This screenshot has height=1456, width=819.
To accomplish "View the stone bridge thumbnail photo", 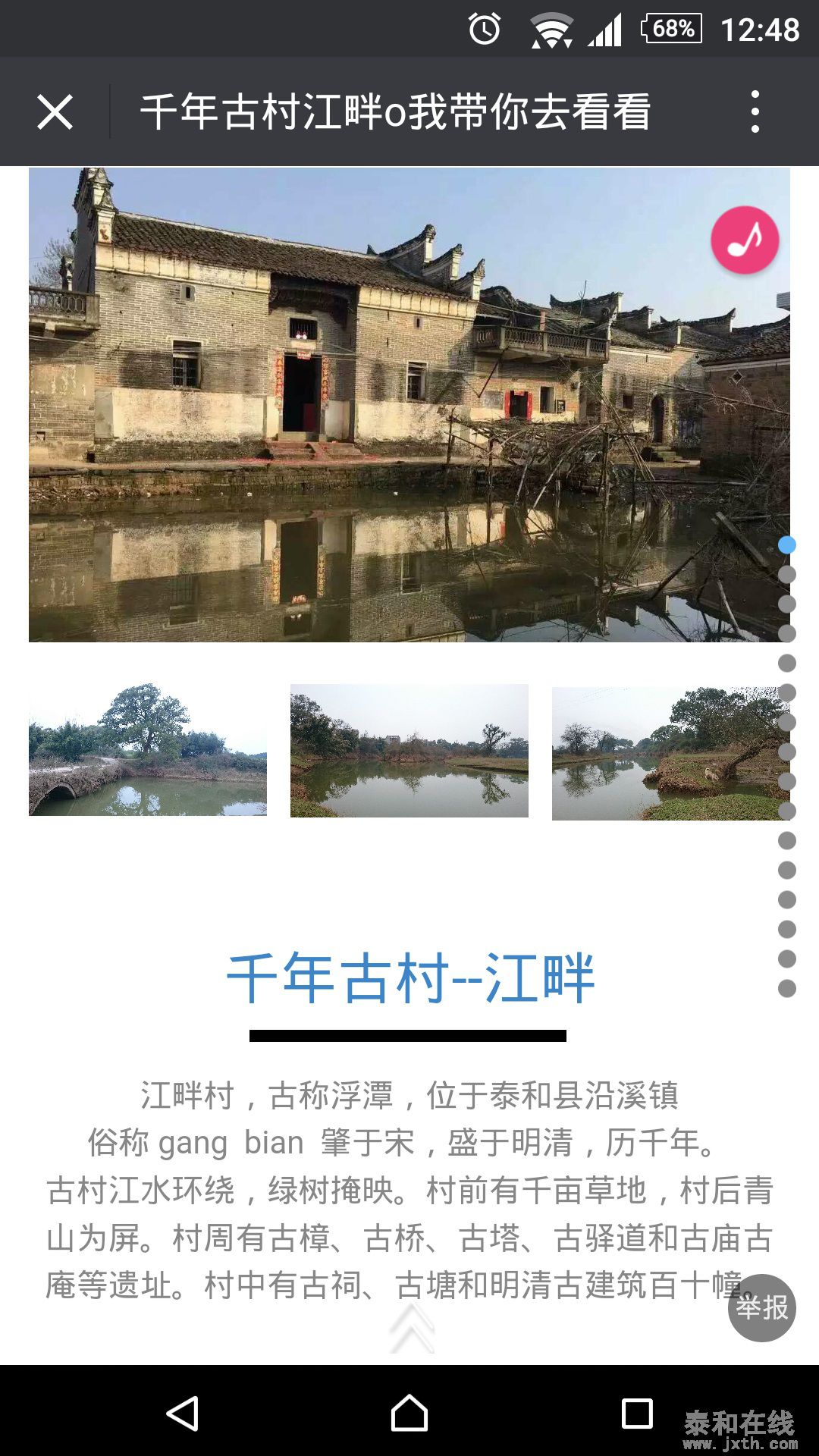I will [148, 750].
